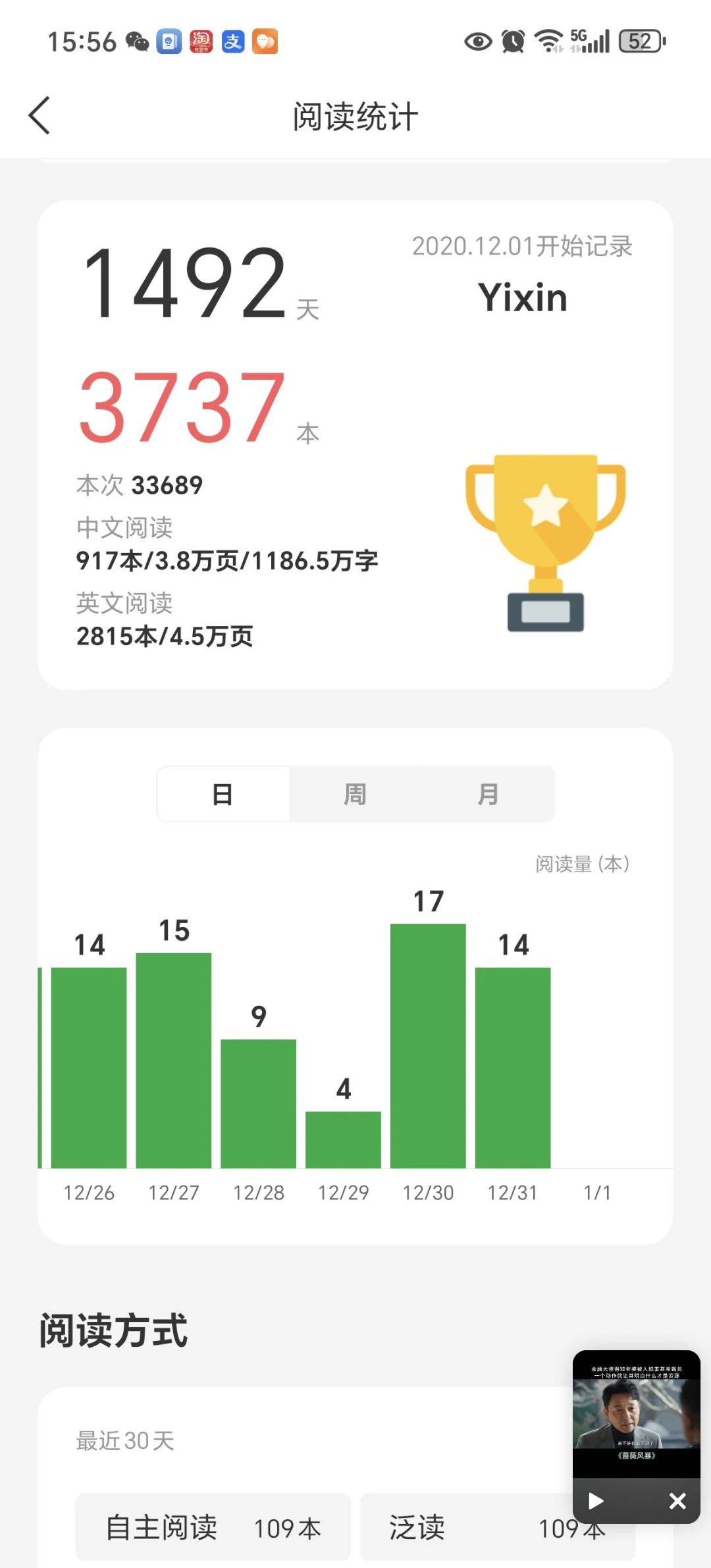Select the 日 daily view
The image size is (711, 1568).
pos(223,794)
